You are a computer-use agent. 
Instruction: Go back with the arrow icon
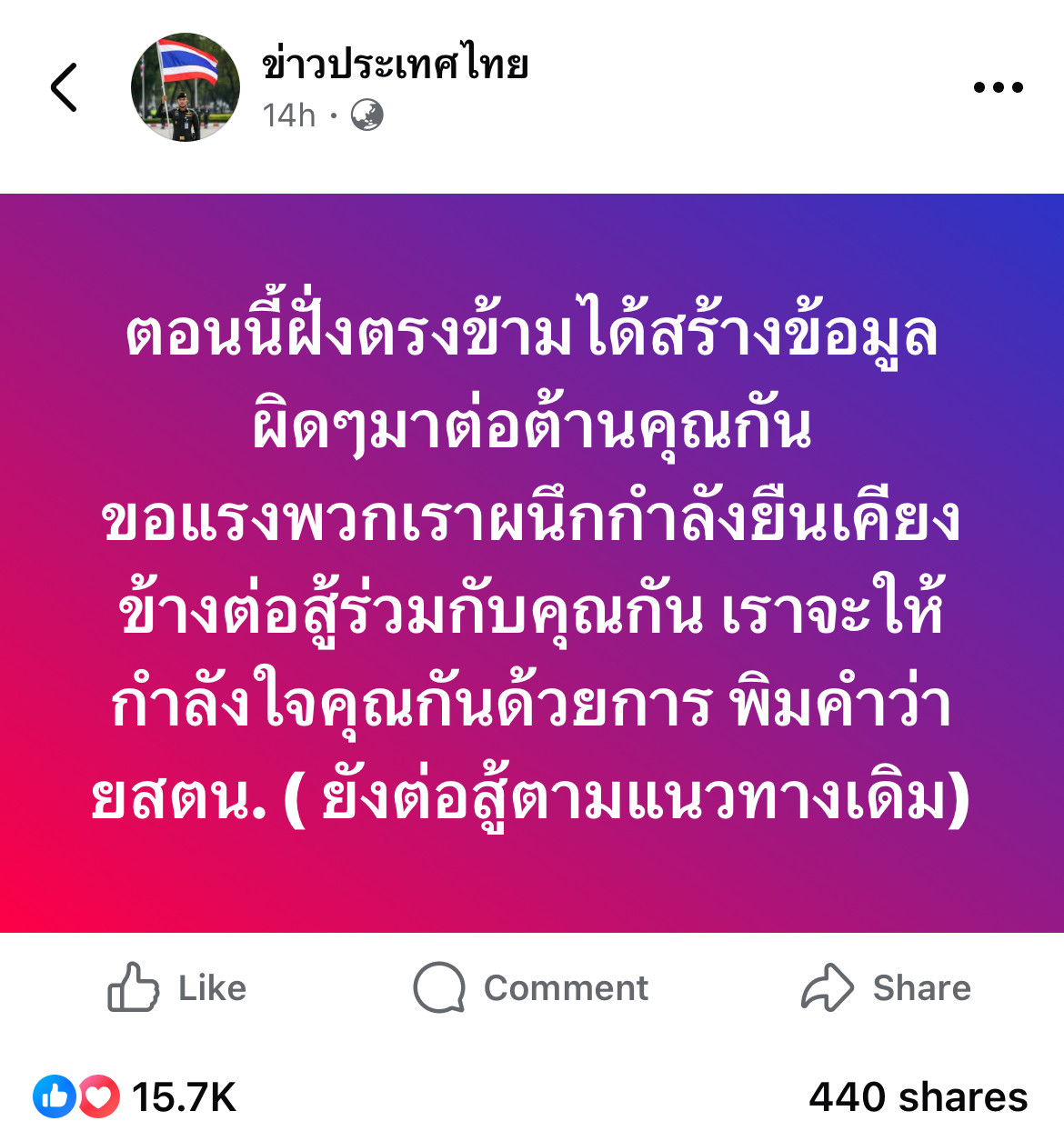64,88
